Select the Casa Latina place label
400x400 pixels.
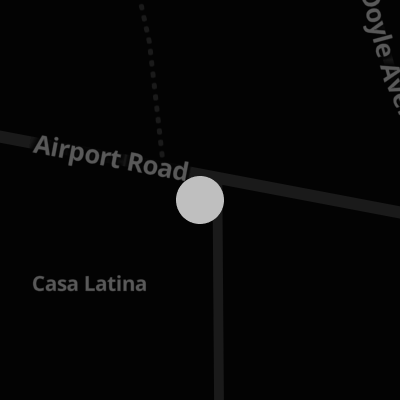click(x=89, y=284)
